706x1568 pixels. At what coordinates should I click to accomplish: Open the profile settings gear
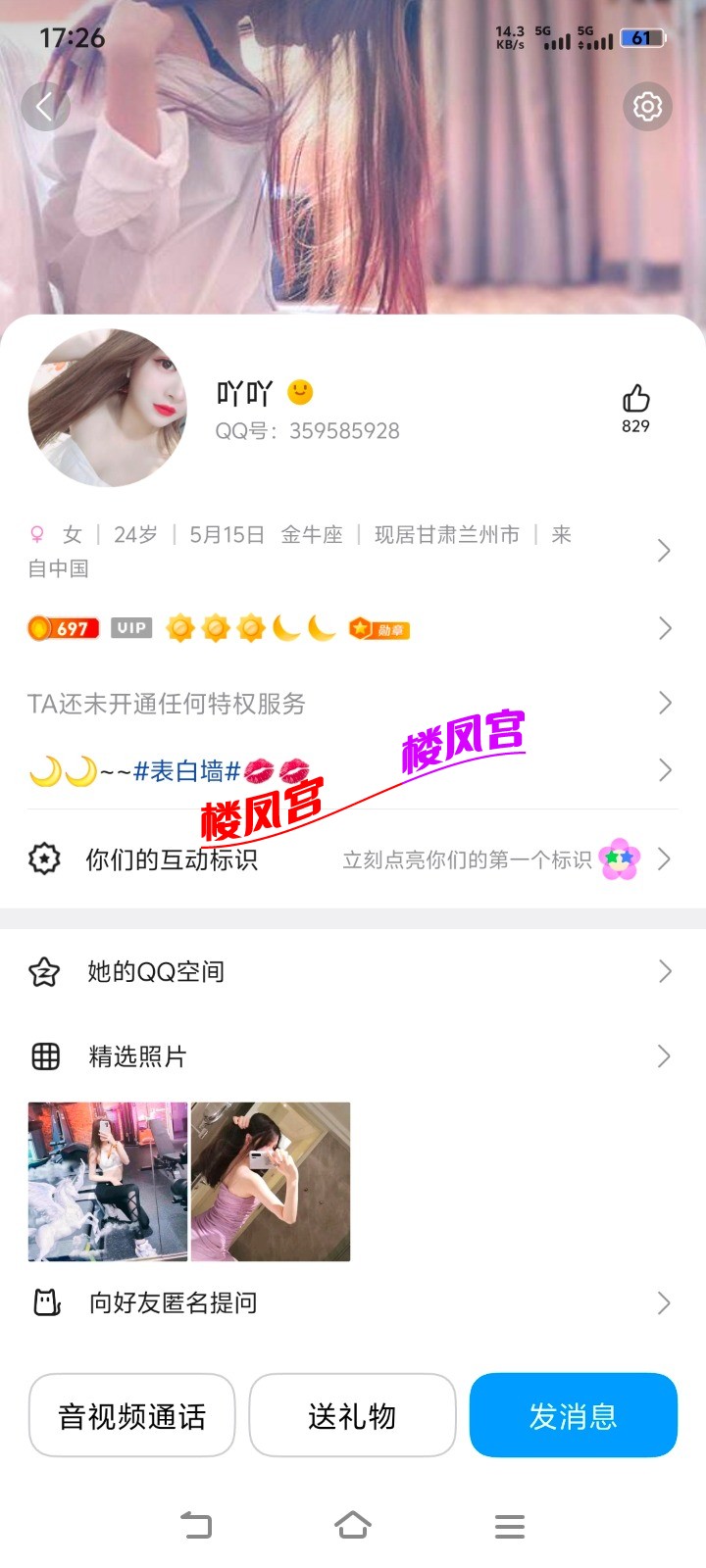(x=647, y=107)
